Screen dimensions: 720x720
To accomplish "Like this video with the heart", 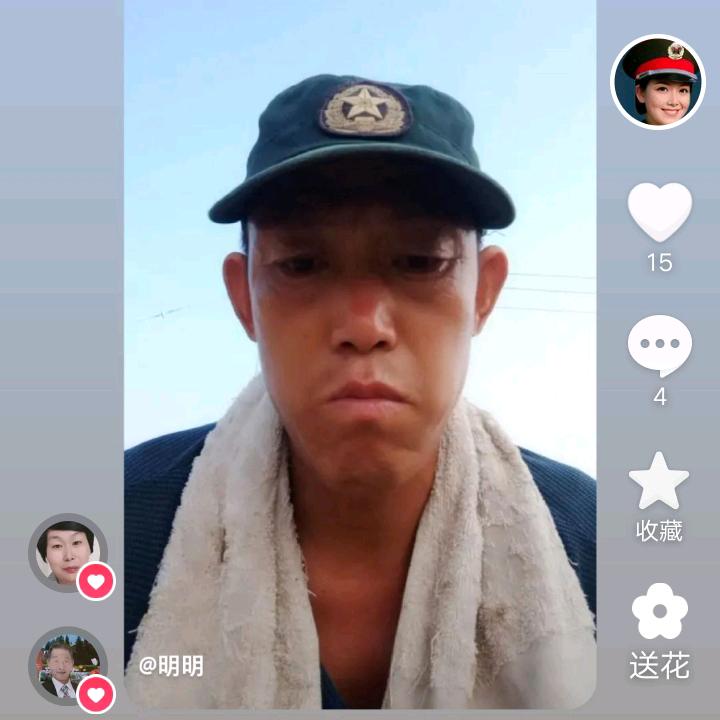I will (x=659, y=211).
